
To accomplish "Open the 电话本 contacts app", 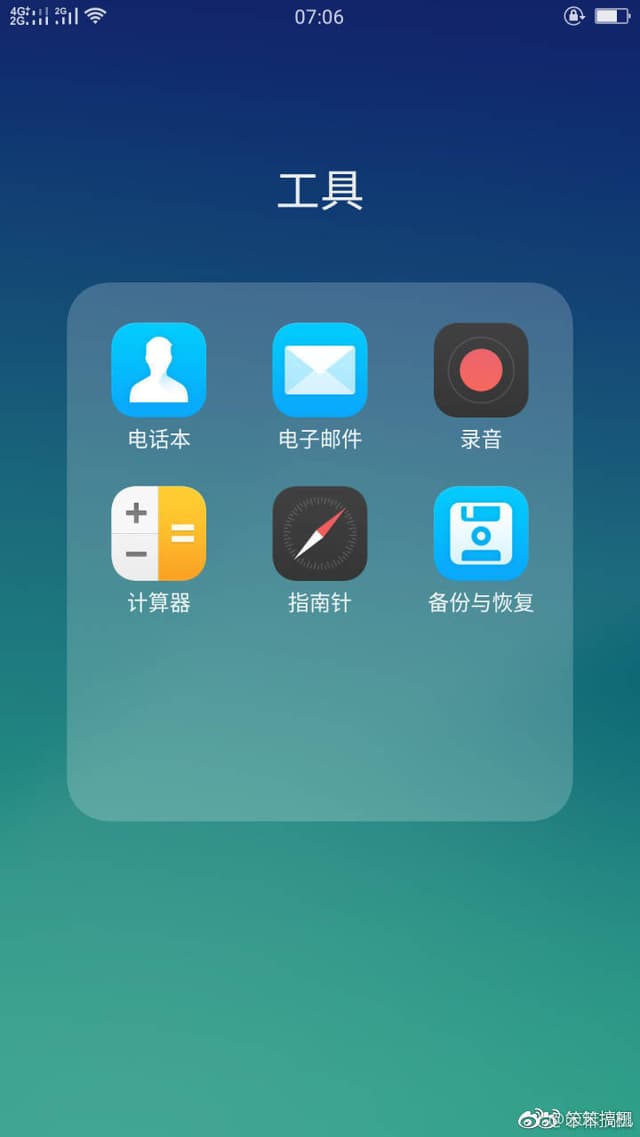I will click(x=158, y=370).
